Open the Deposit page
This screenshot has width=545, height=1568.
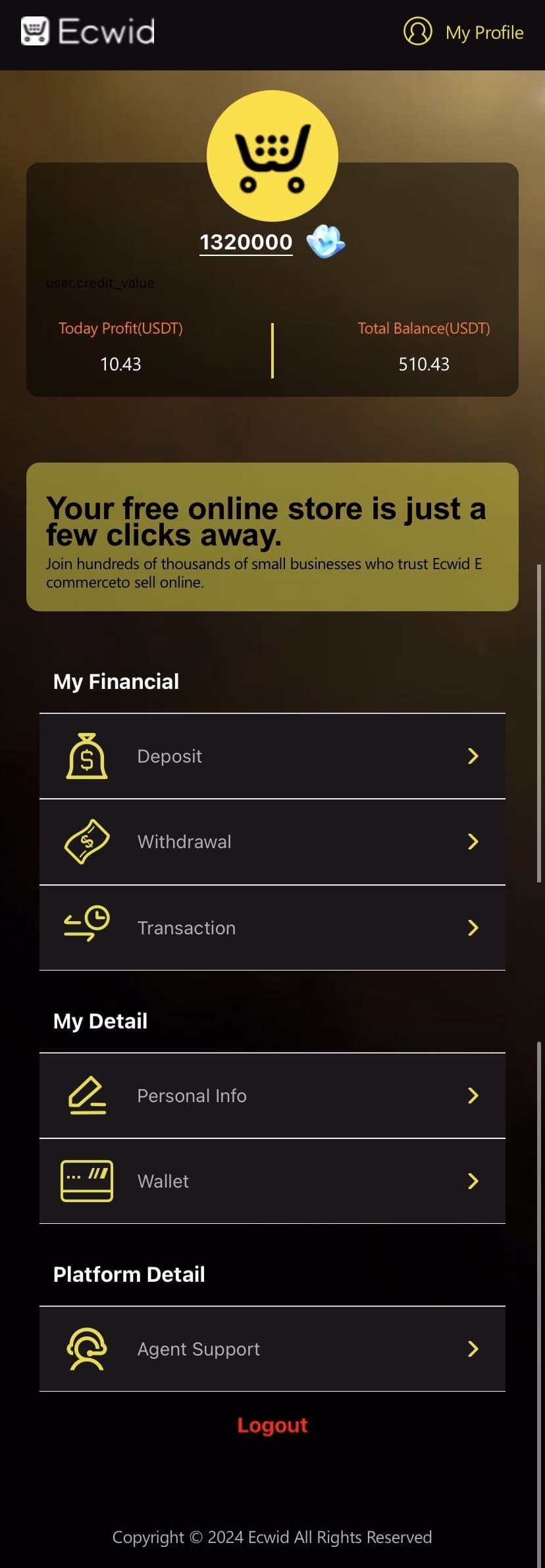click(272, 756)
